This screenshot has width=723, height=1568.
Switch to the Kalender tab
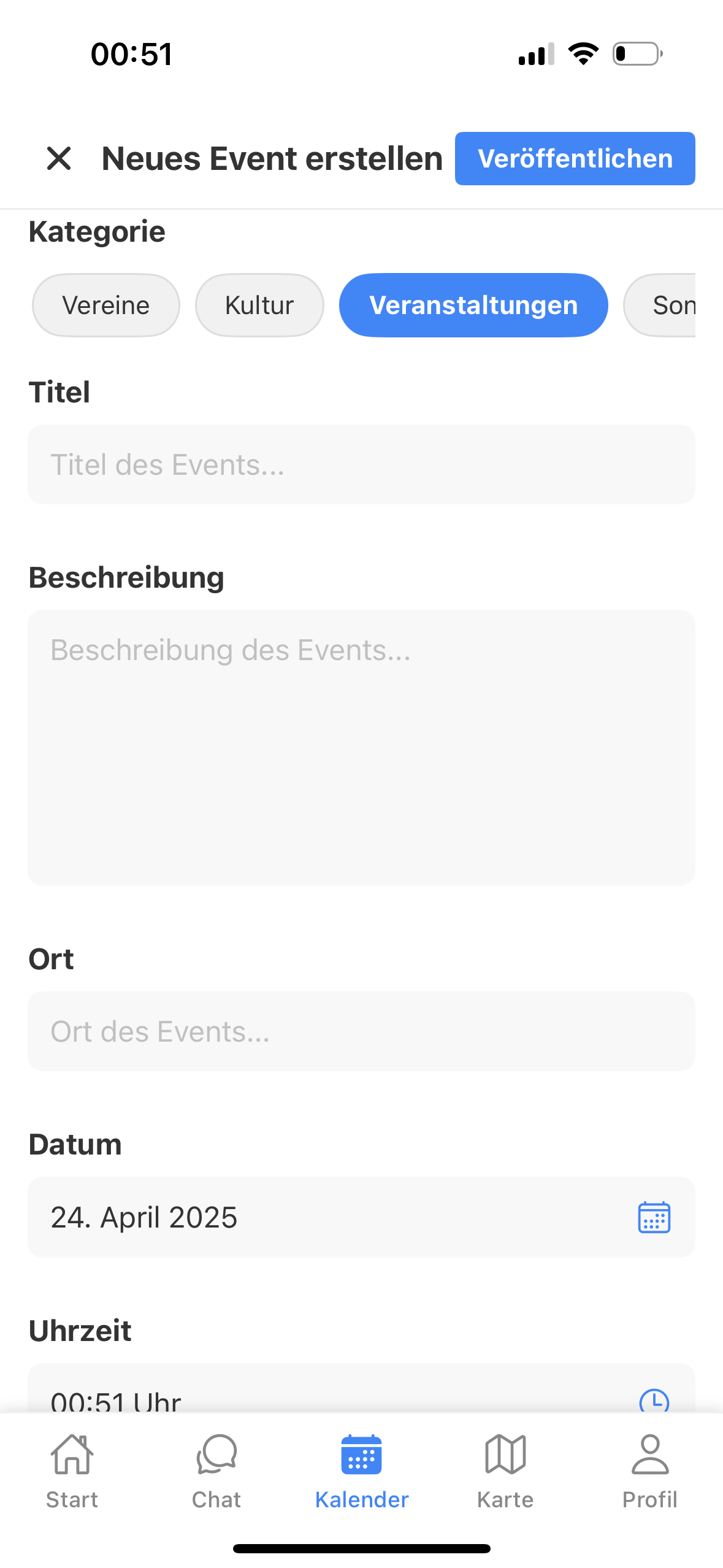click(361, 1478)
